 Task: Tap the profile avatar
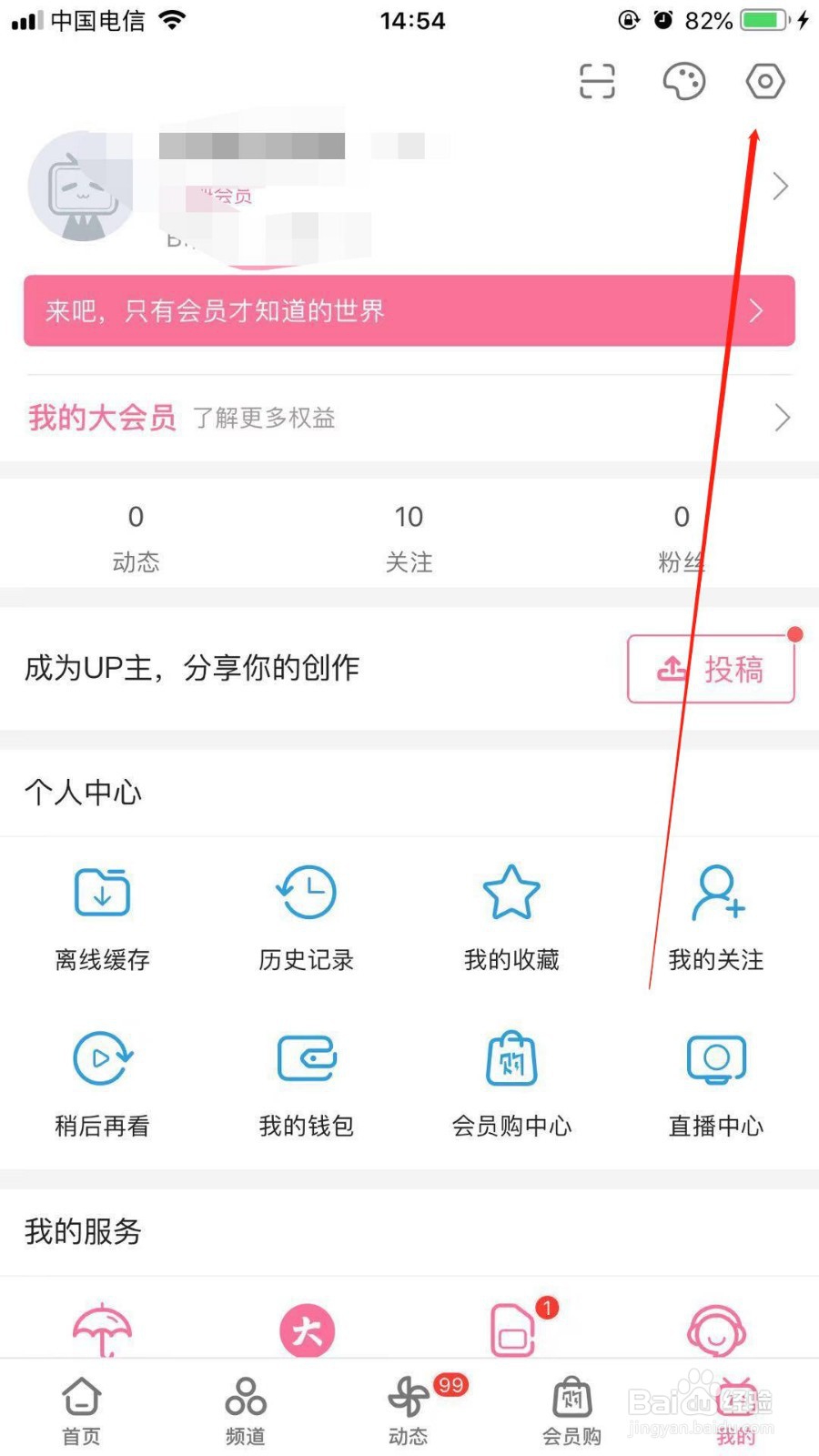click(82, 187)
